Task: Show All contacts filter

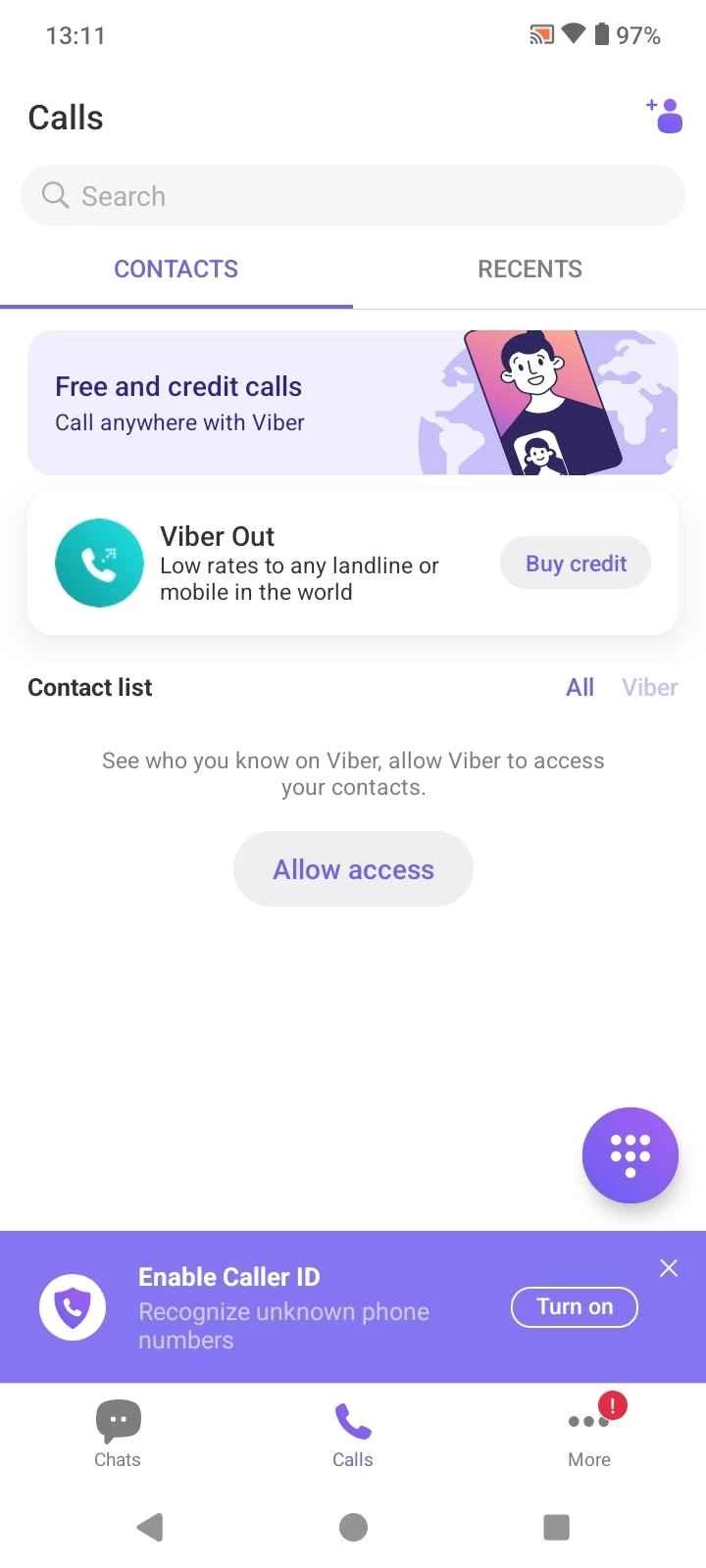Action: tap(580, 687)
